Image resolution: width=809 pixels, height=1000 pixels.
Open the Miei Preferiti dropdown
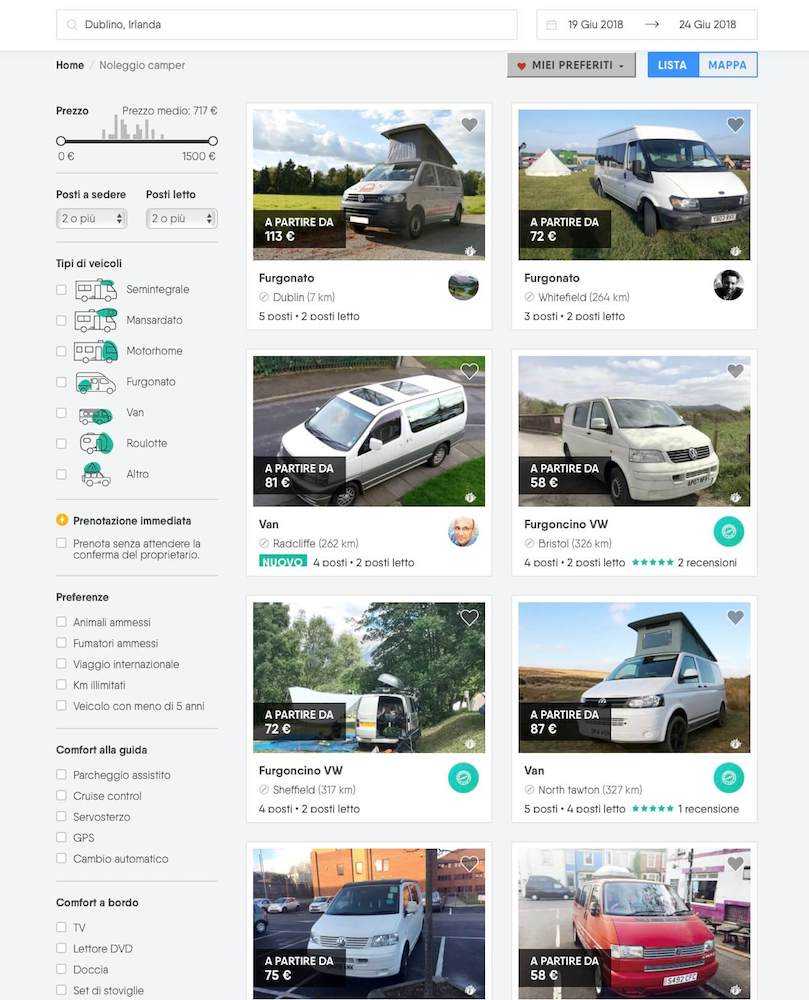click(571, 65)
